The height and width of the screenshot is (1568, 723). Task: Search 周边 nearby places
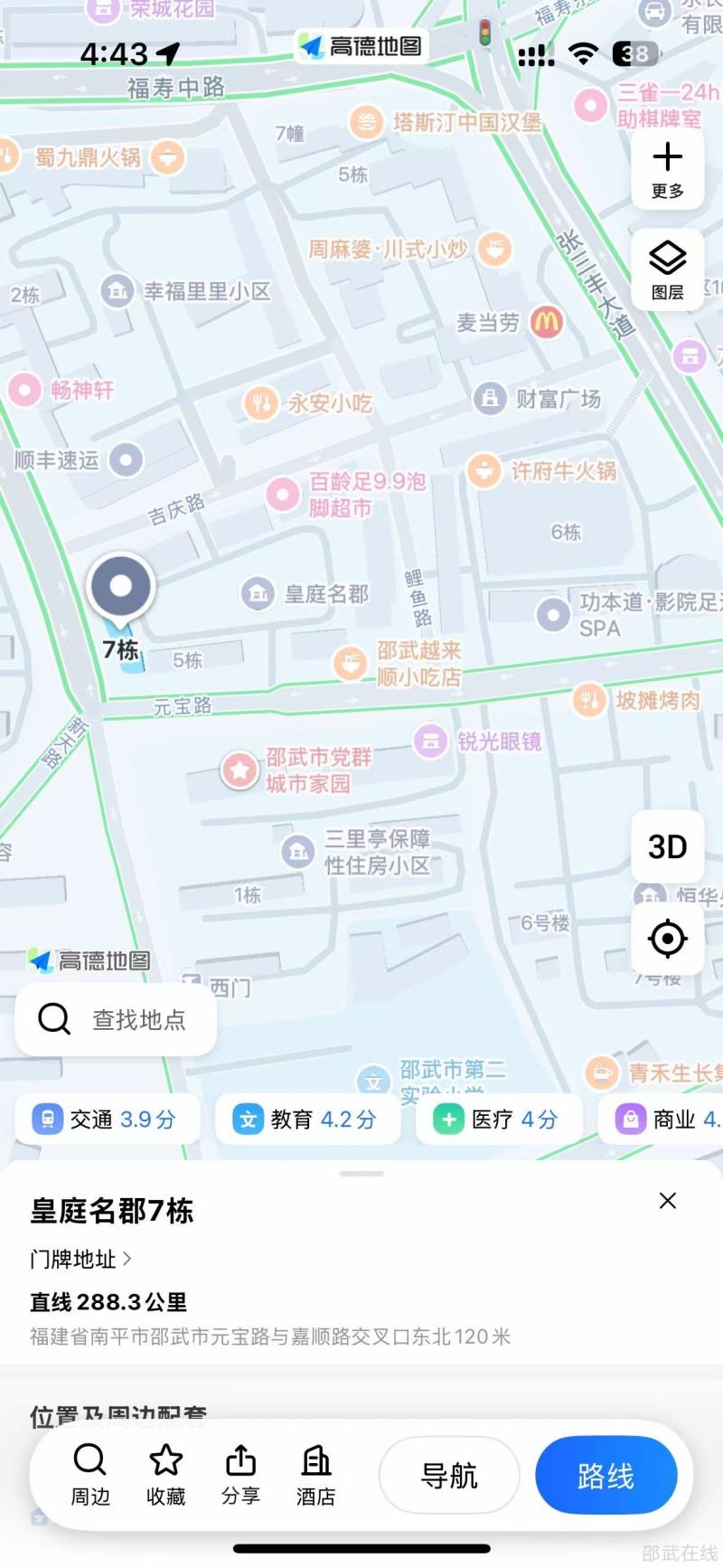coord(90,1474)
